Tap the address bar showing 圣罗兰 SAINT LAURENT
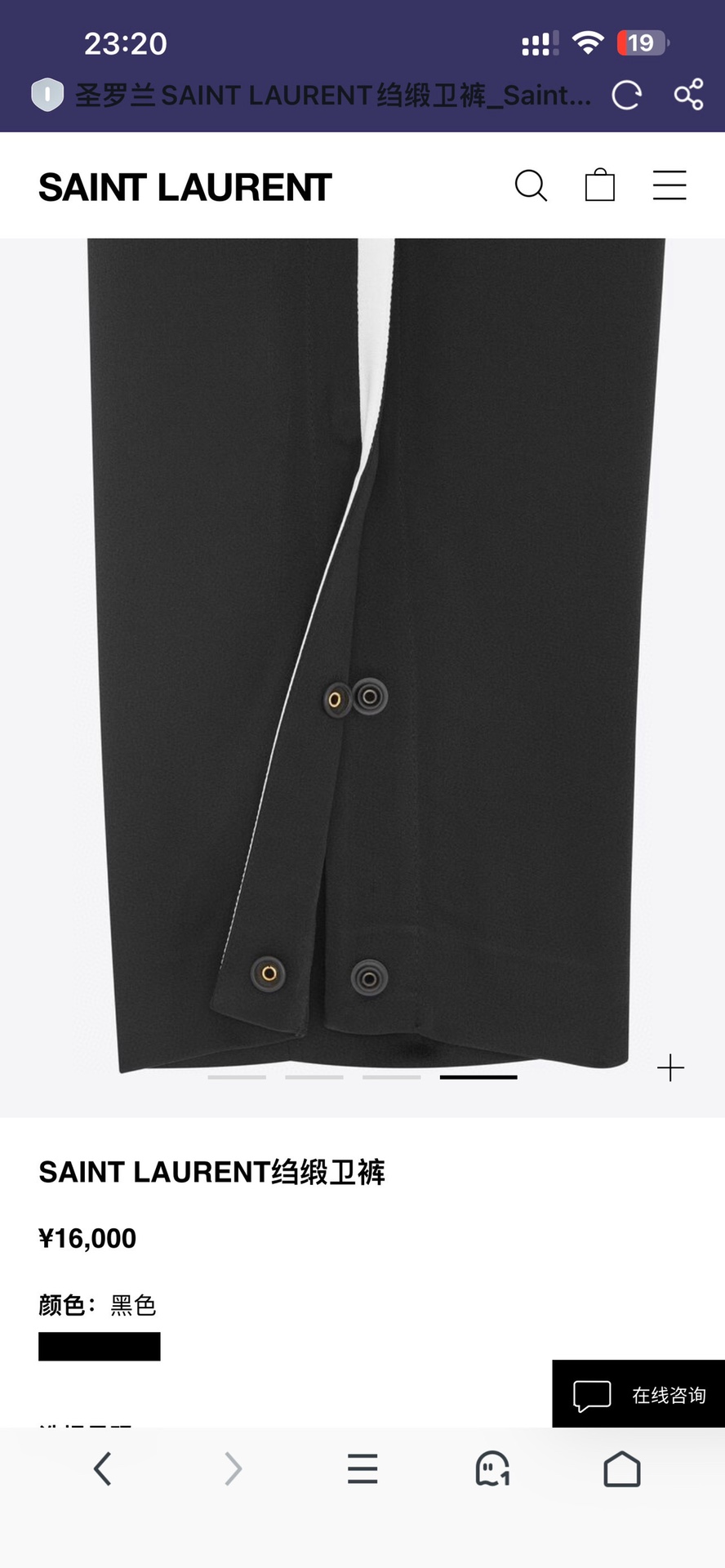 click(332, 96)
